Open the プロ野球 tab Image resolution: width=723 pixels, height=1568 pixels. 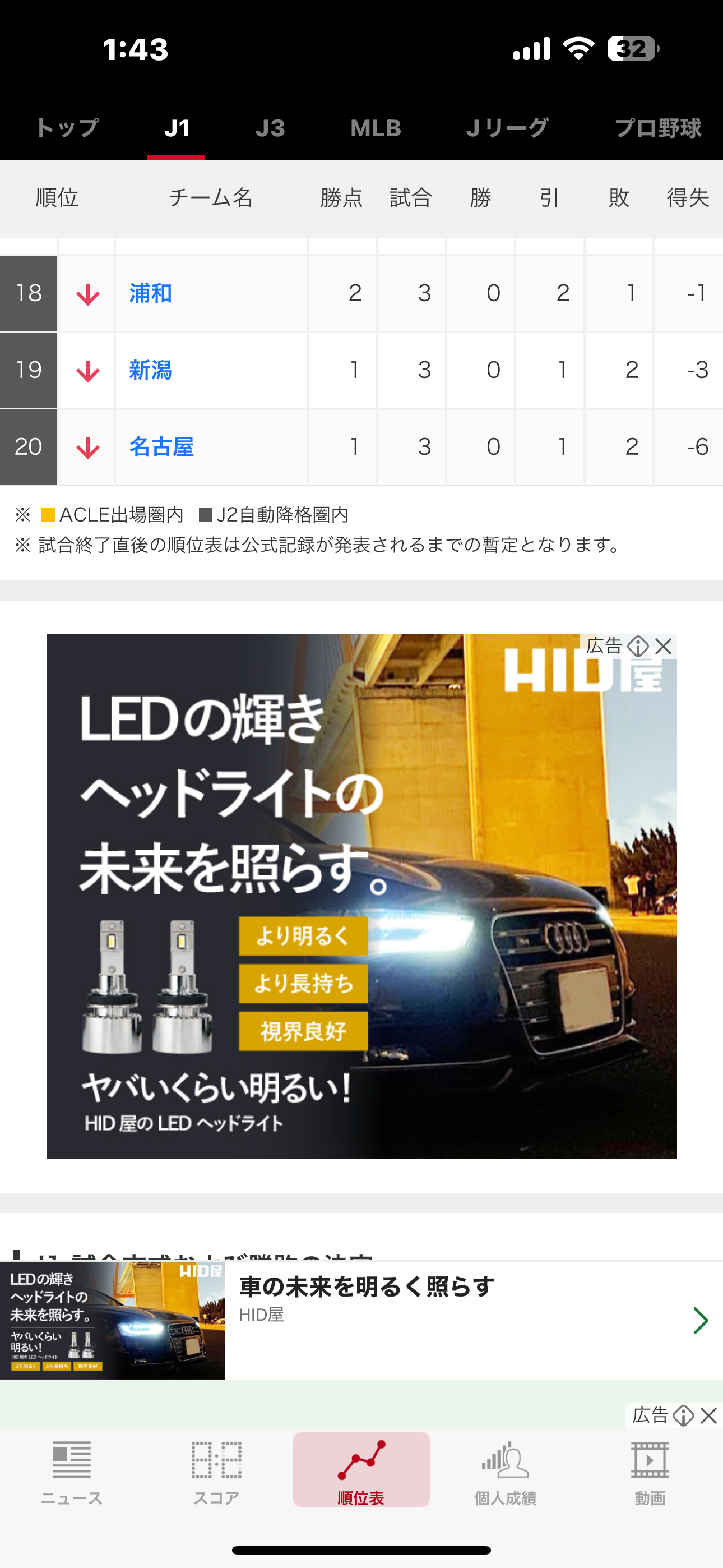click(657, 128)
